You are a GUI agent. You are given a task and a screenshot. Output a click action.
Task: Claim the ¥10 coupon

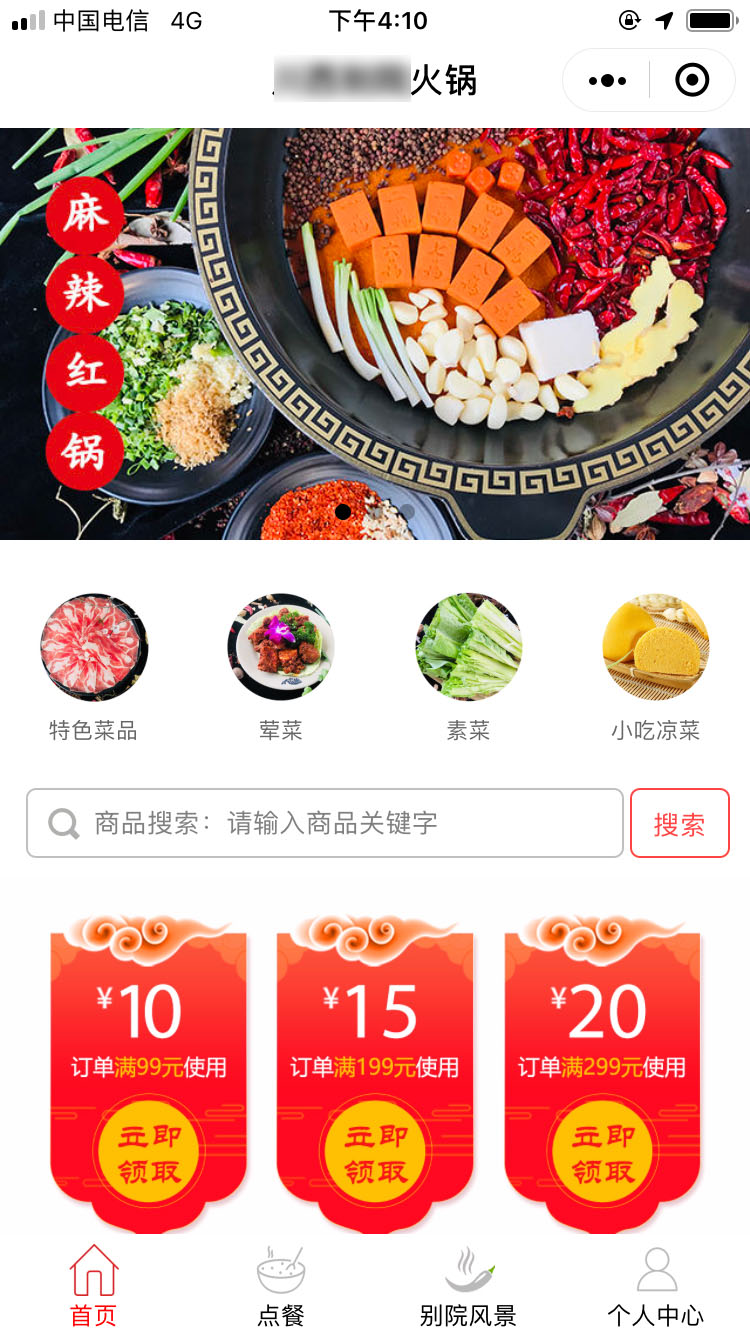click(x=149, y=1154)
